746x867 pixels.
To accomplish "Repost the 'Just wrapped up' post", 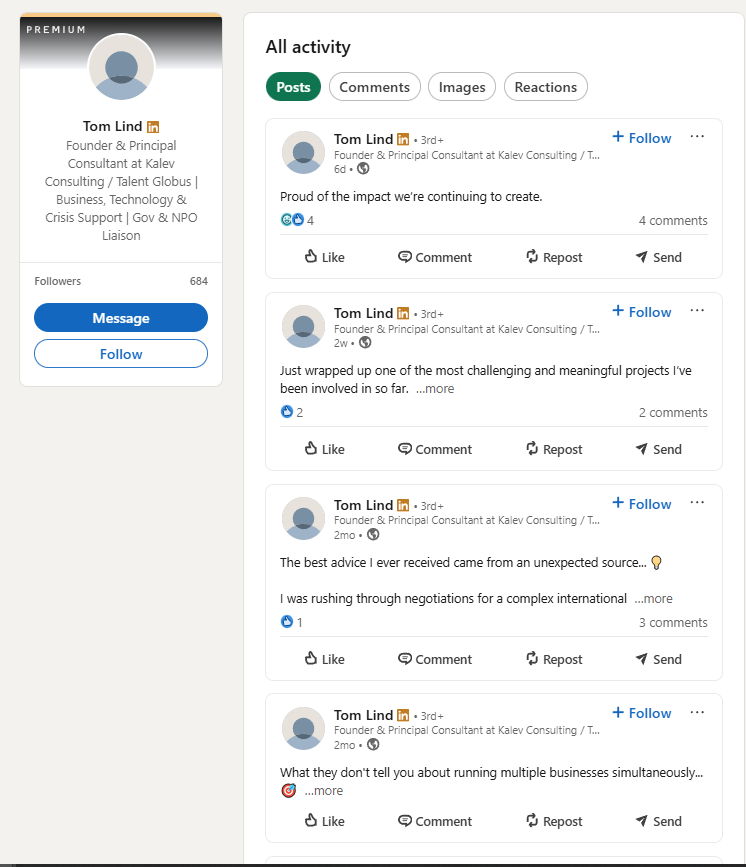I will 554,449.
